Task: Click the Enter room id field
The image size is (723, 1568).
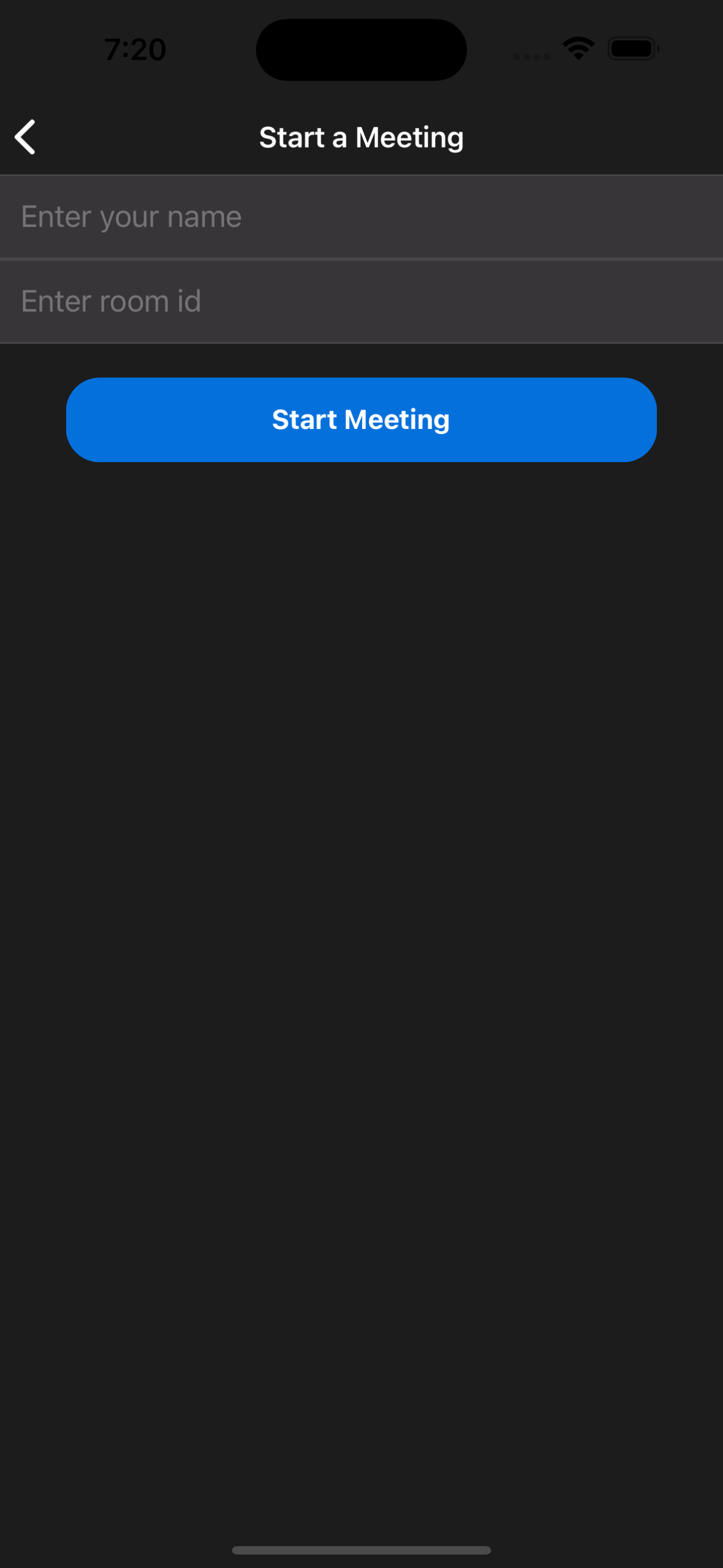Action: (361, 301)
